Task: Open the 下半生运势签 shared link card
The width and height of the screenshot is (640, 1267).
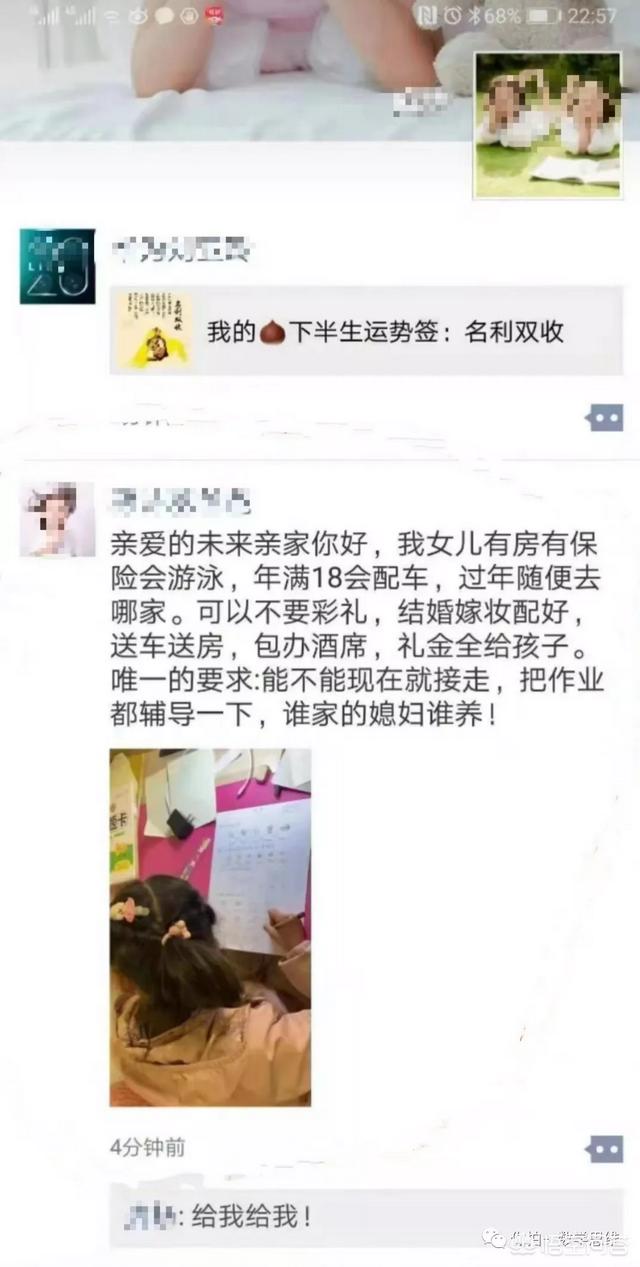Action: 366,331
